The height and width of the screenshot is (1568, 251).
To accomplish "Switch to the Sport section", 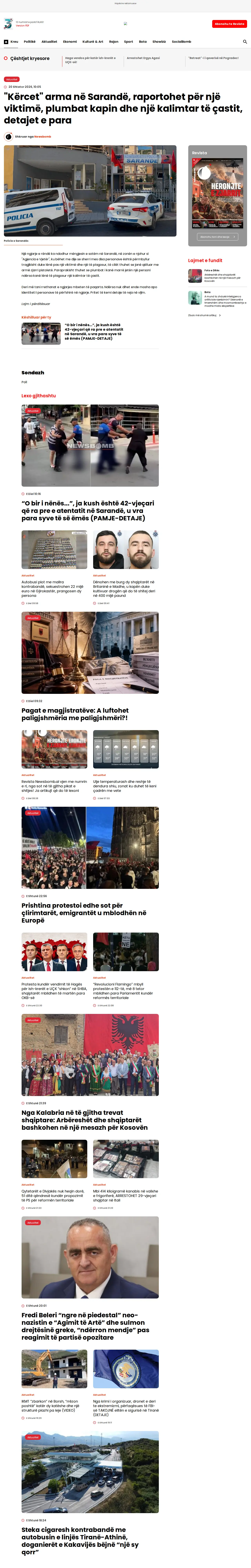I will point(129,42).
